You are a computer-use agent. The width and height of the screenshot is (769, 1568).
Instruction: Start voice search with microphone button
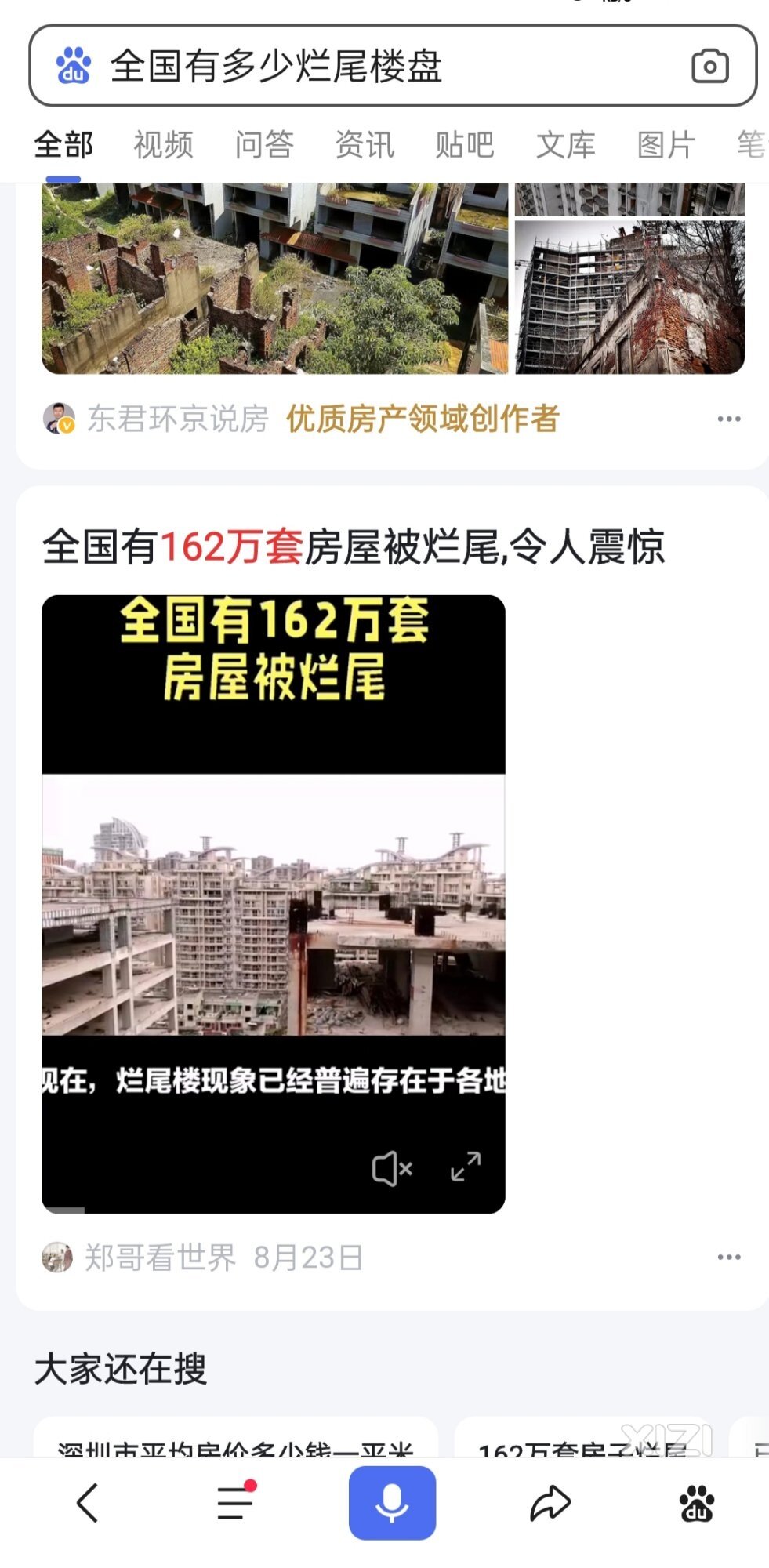392,1503
